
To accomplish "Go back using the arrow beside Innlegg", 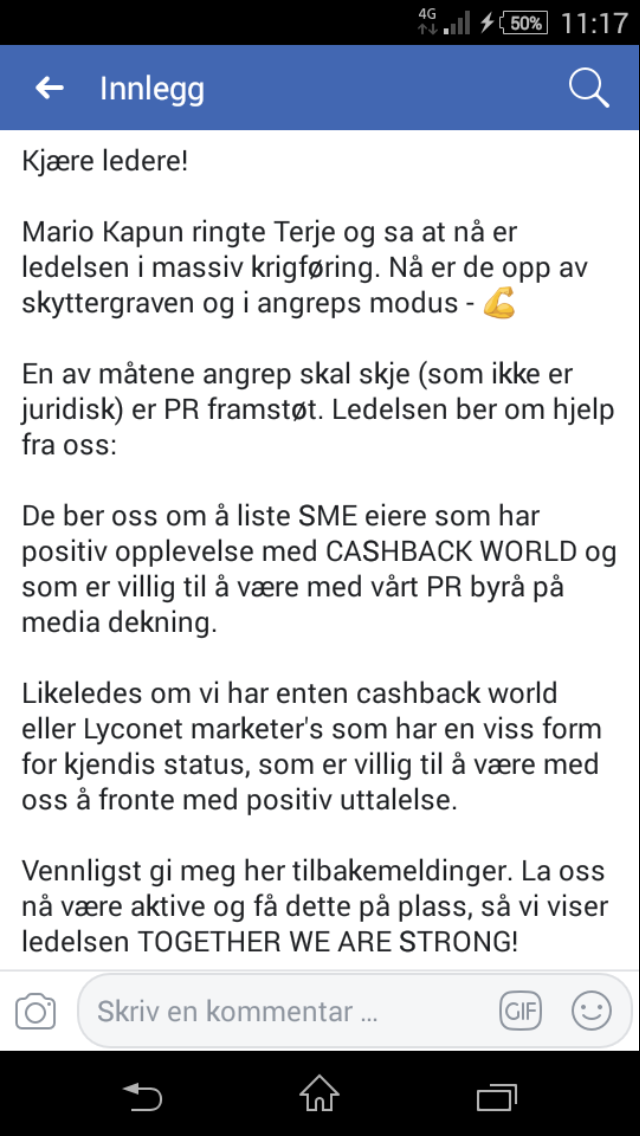I will tap(49, 88).
